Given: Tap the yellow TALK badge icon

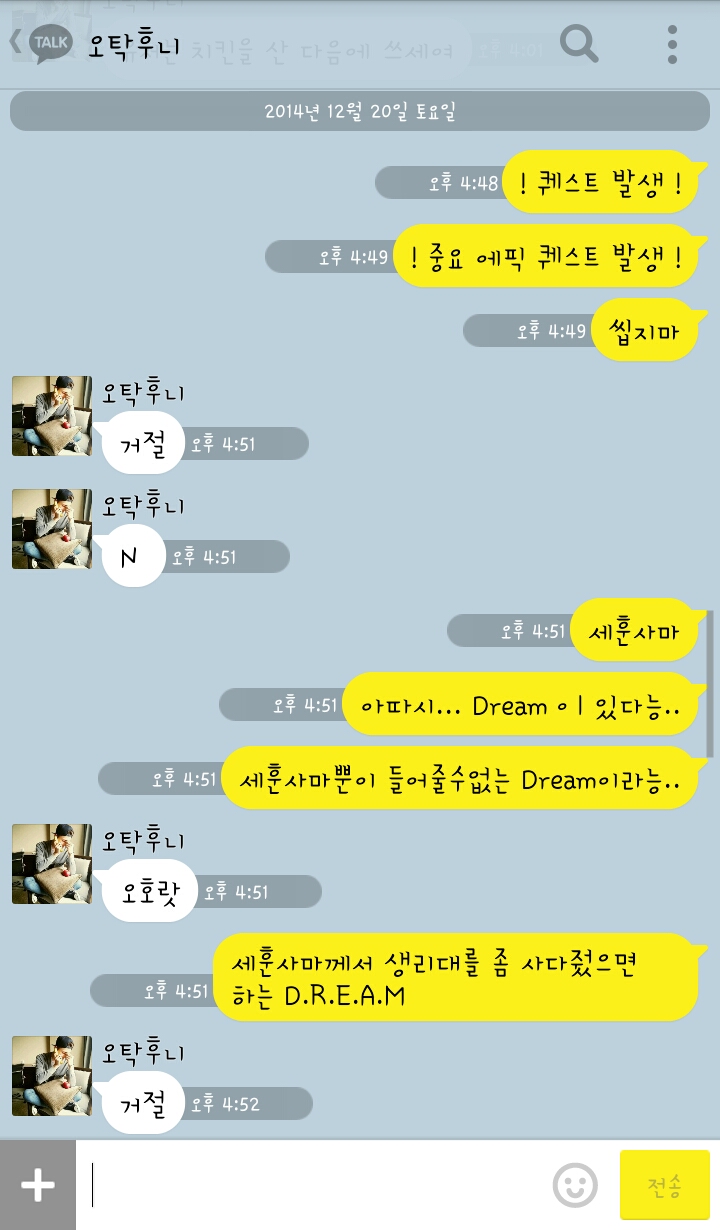Looking at the screenshot, I should (48, 42).
